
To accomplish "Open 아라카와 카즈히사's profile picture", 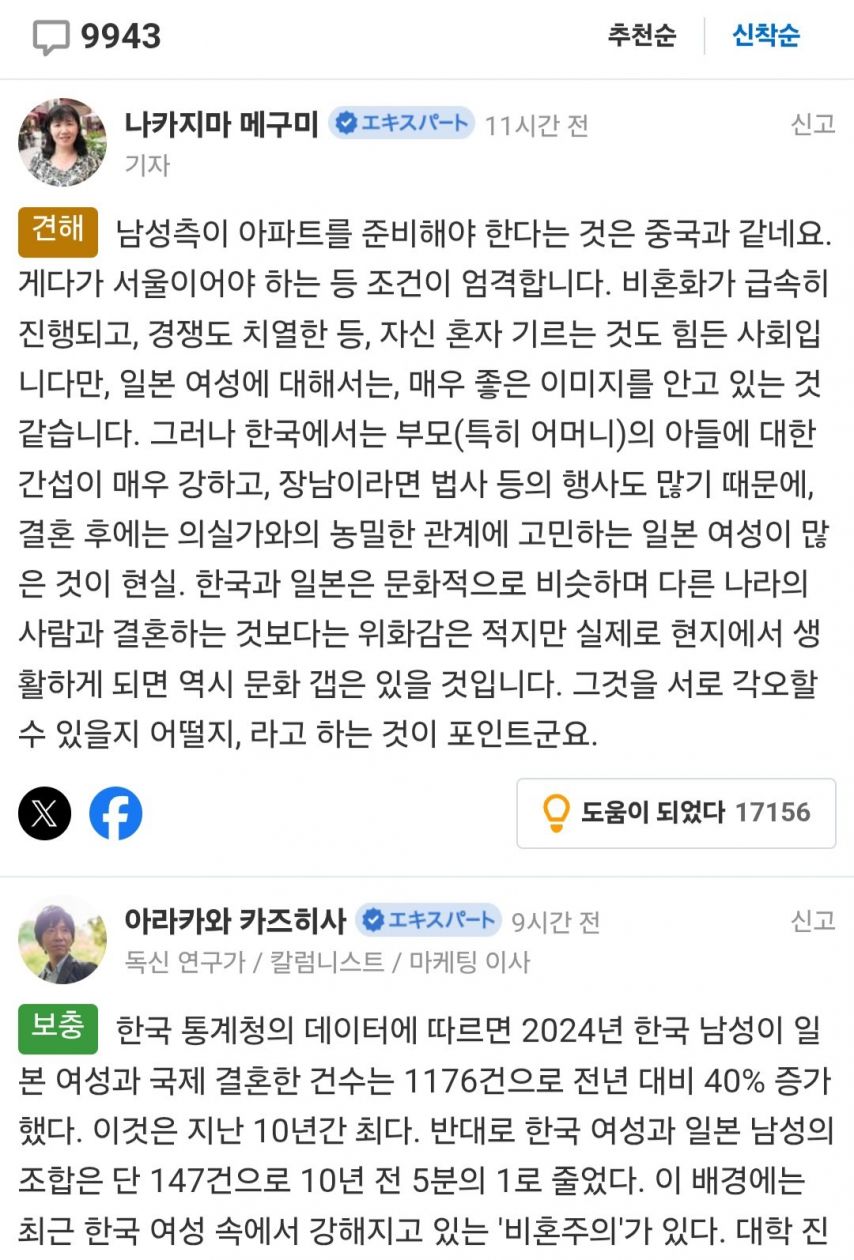I will pos(62,939).
